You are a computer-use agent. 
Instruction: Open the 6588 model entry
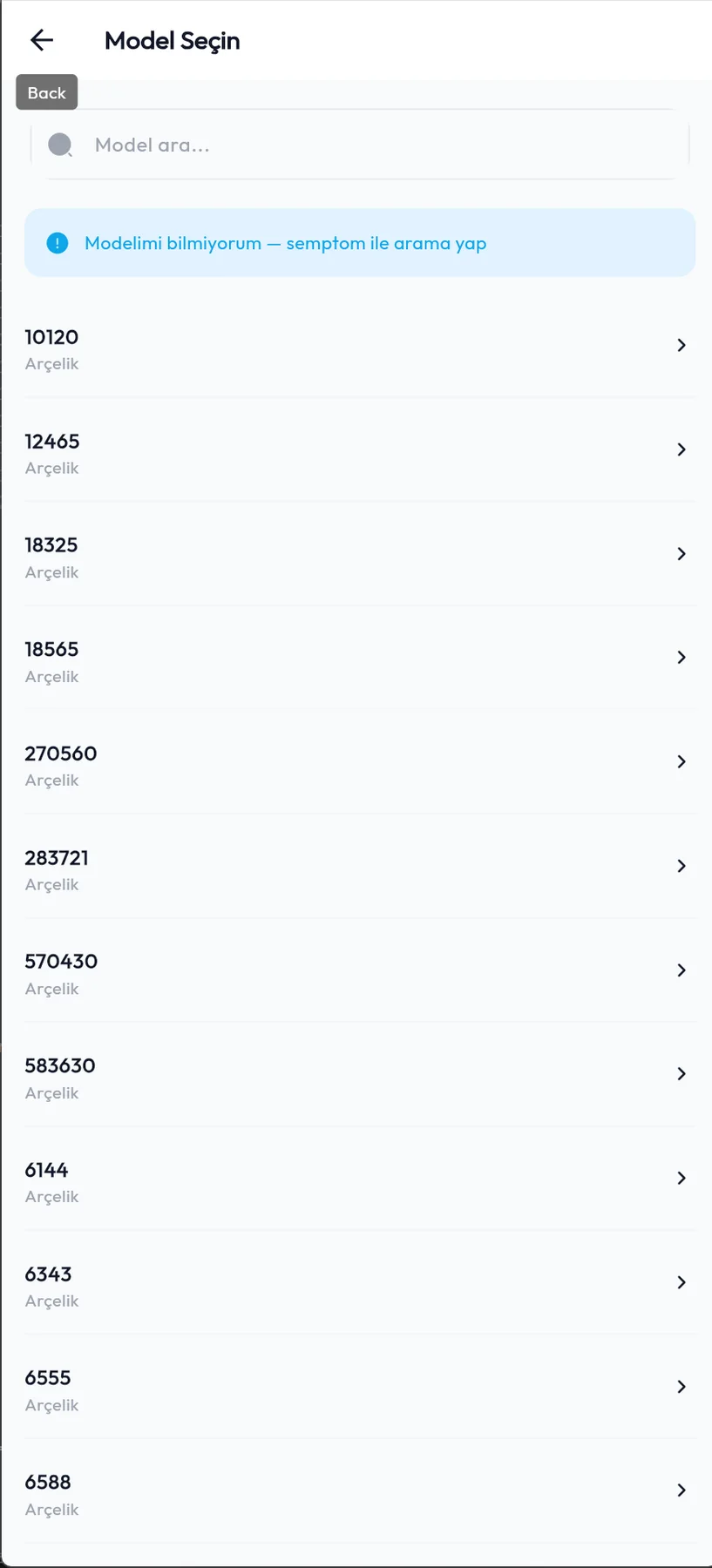[360, 1490]
